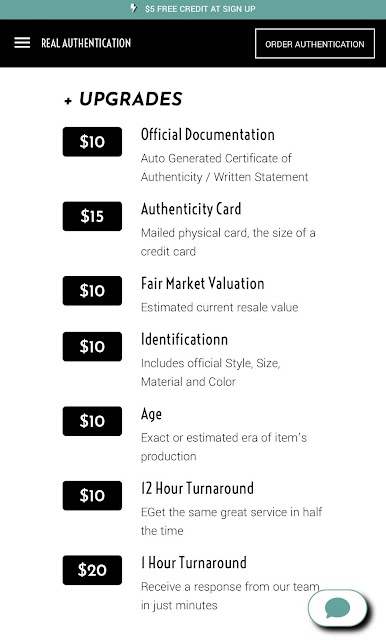386x640 pixels.
Task: Open the hamburger menu
Action: (x=22, y=43)
